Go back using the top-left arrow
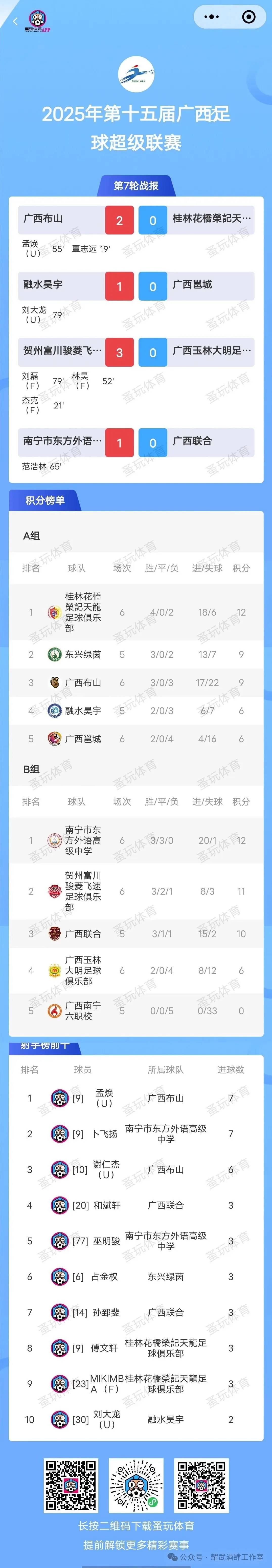The height and width of the screenshot is (1568, 272). (15, 22)
